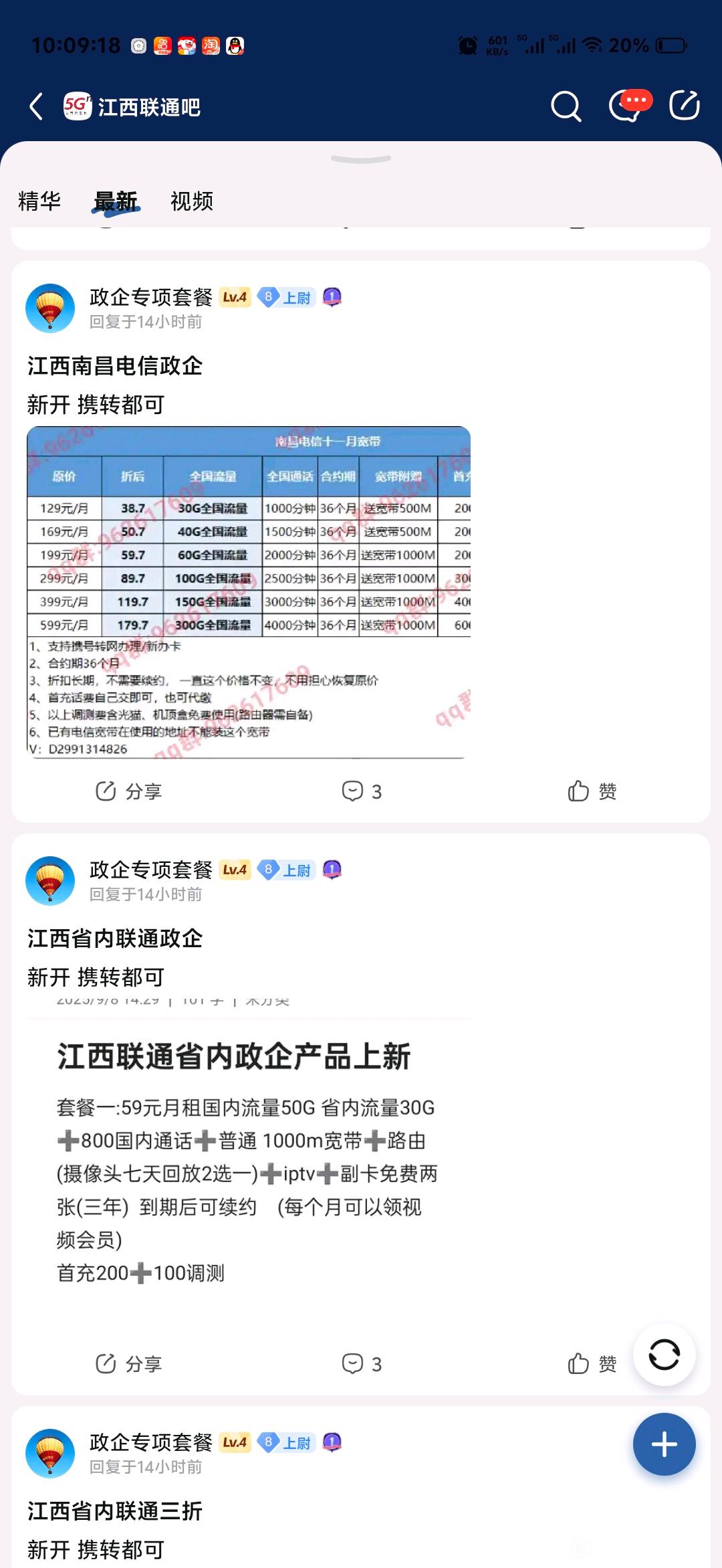This screenshot has width=722, height=1568.
Task: Tap the refresh floating button
Action: coord(665,1355)
